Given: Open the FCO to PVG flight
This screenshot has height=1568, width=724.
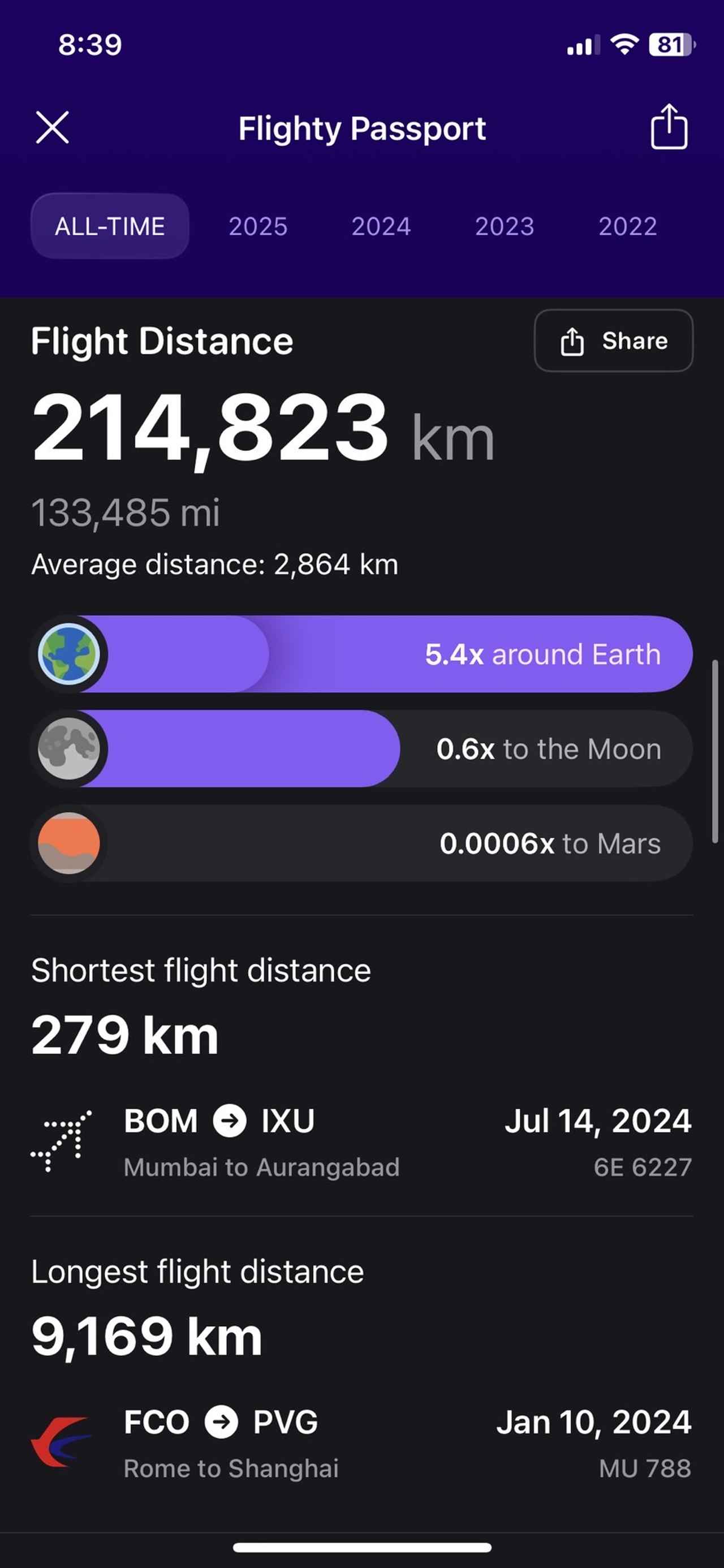Looking at the screenshot, I should click(x=361, y=1444).
